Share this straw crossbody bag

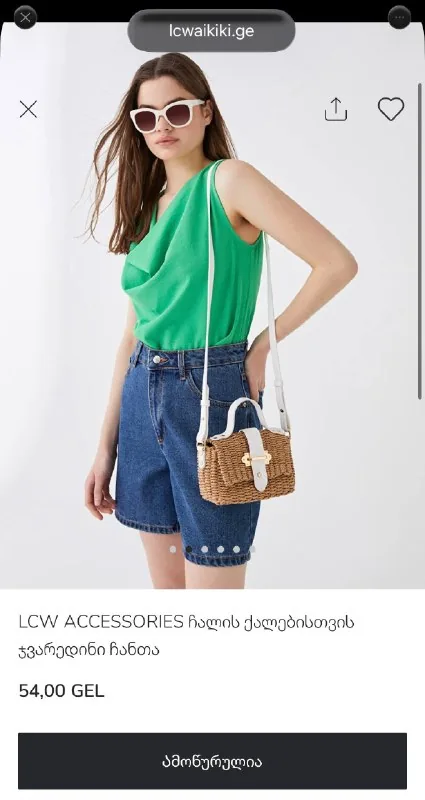click(336, 109)
